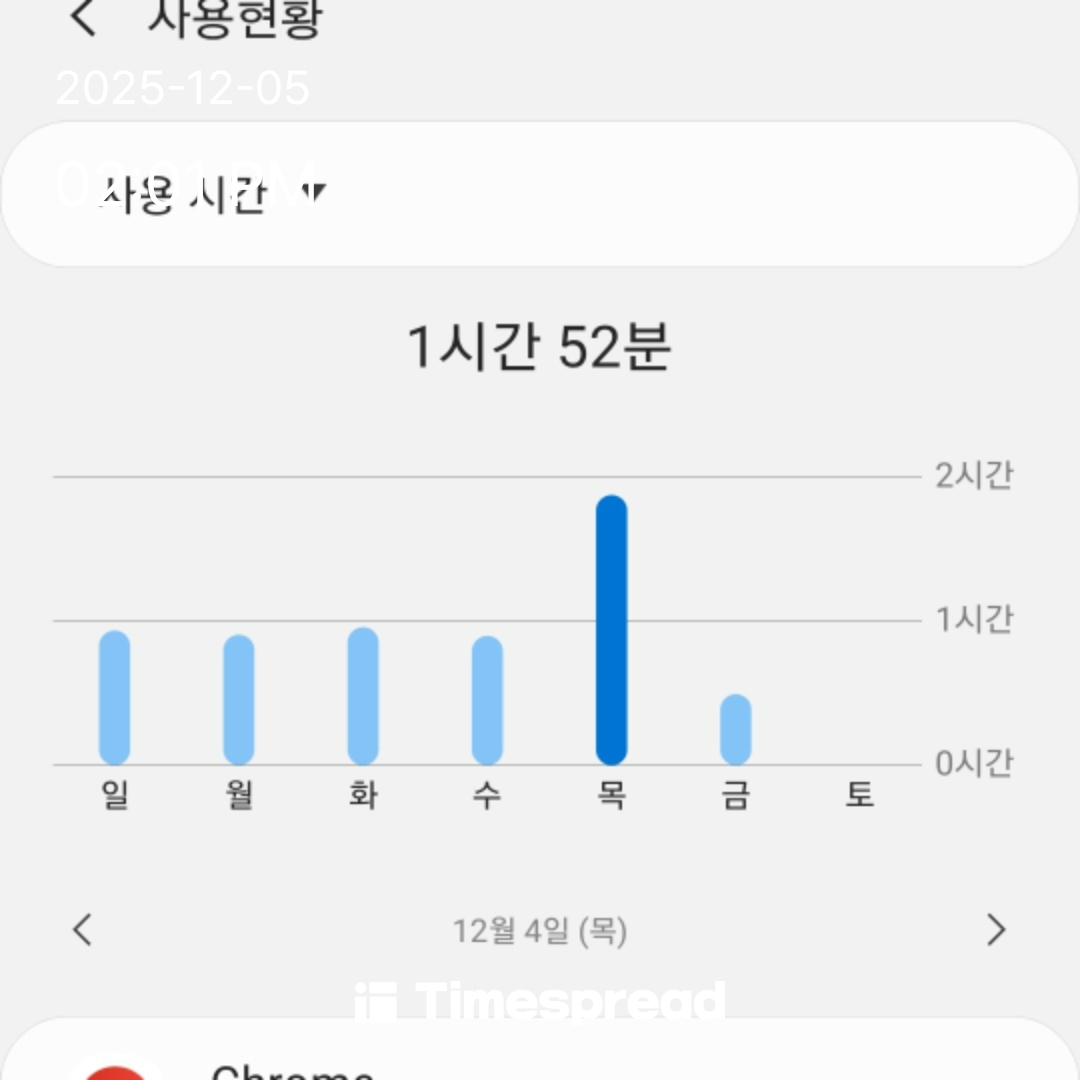1080x1080 pixels.
Task: Select the 목 usage bar
Action: click(x=611, y=630)
